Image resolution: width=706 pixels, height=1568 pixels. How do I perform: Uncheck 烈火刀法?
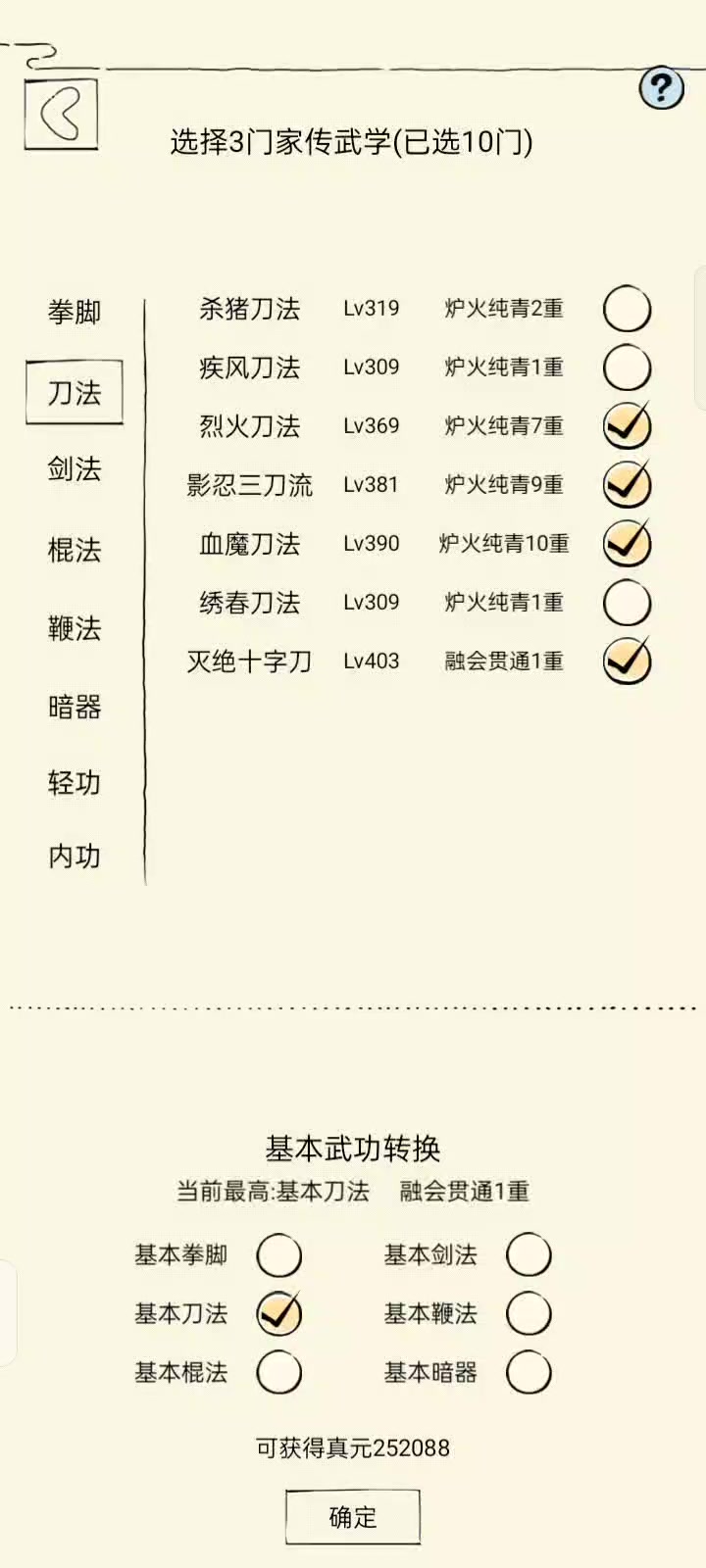(x=627, y=426)
